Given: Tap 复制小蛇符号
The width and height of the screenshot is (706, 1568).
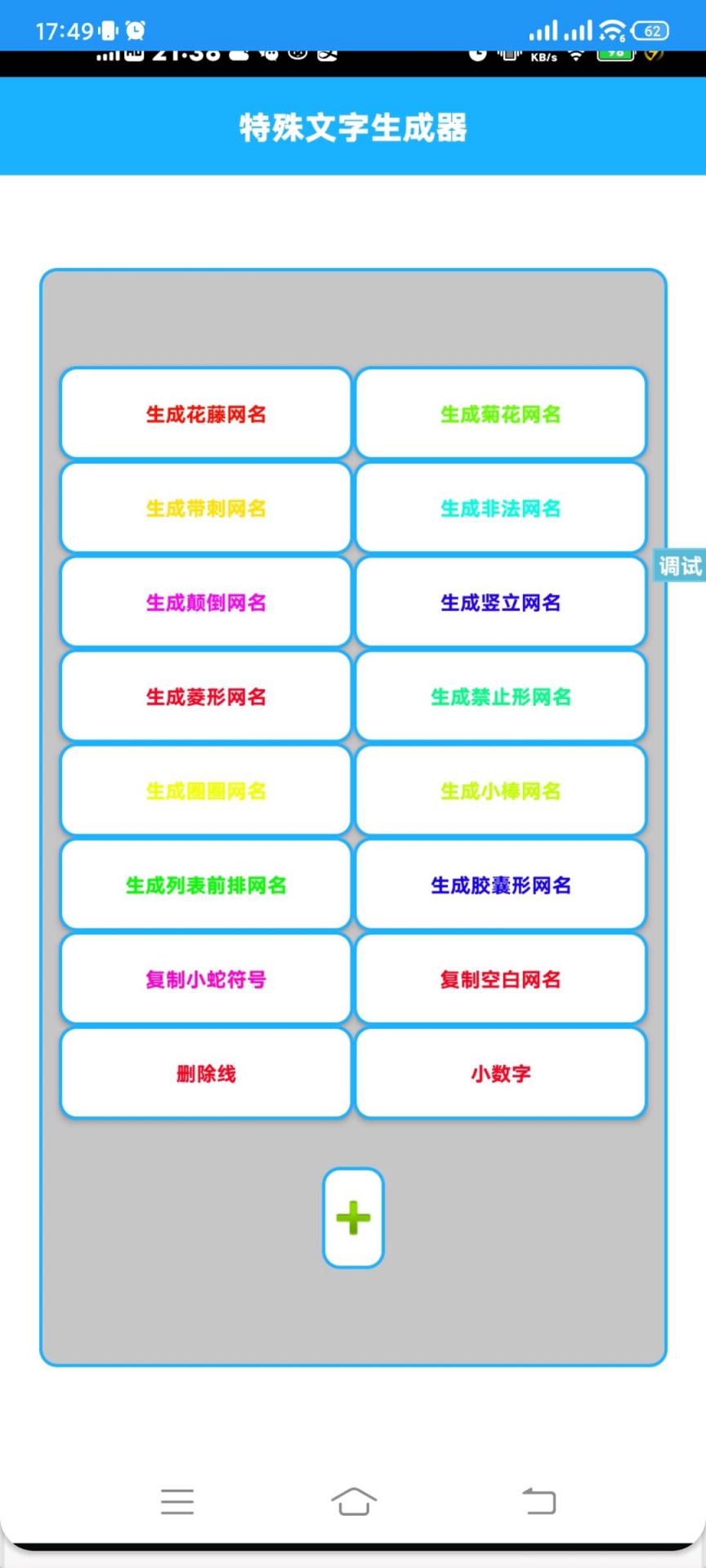Looking at the screenshot, I should pyautogui.click(x=206, y=978).
